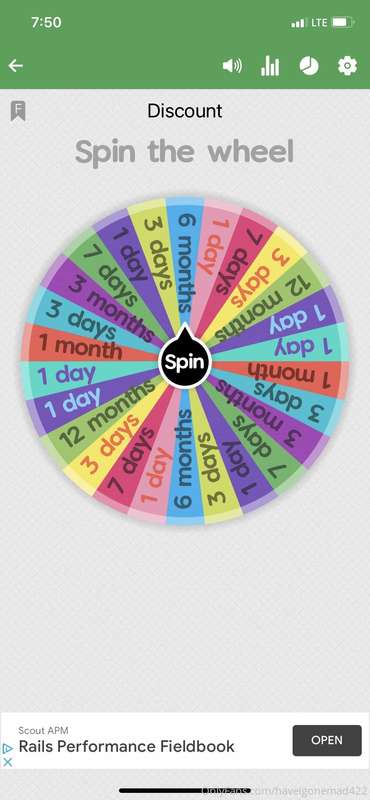Image resolution: width=370 pixels, height=800 pixels.
Task: Close the ad with the X icon
Action: click(8, 762)
